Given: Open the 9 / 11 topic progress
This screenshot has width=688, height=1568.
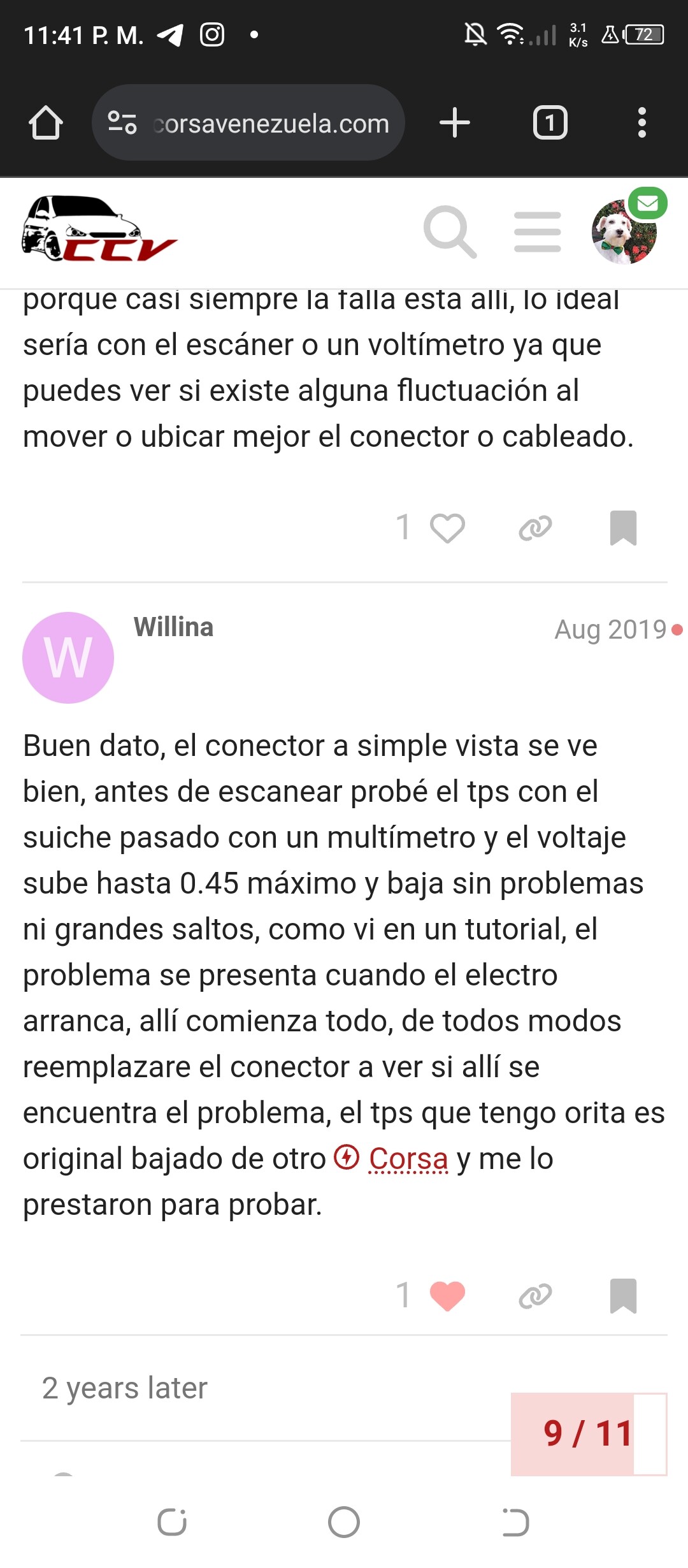Looking at the screenshot, I should pyautogui.click(x=589, y=1434).
